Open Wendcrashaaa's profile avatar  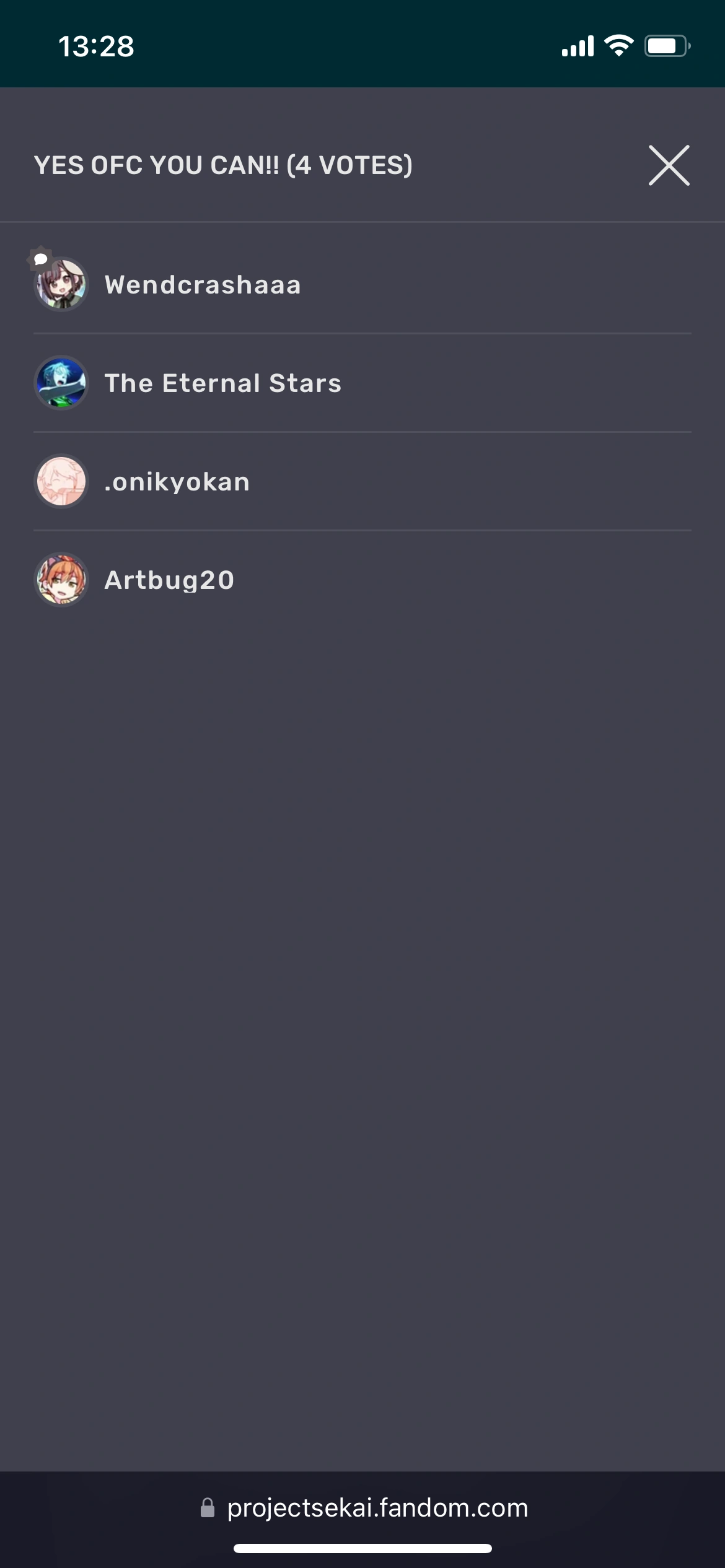pyautogui.click(x=61, y=284)
